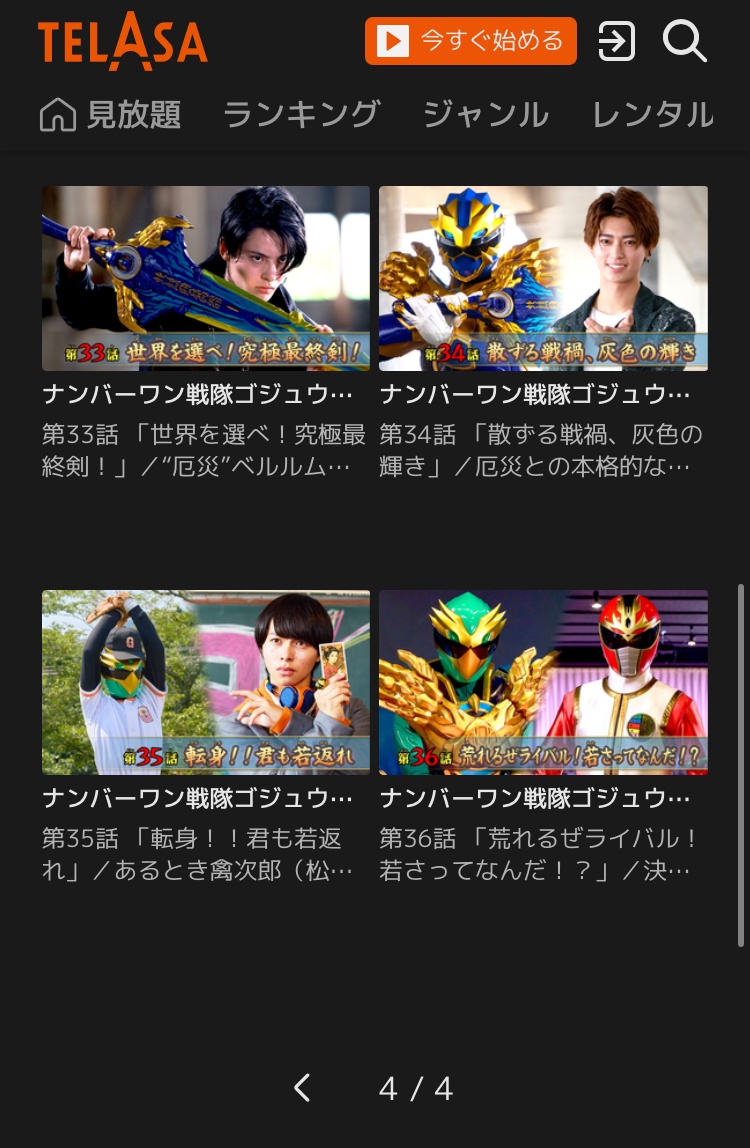The height and width of the screenshot is (1148, 750).
Task: Select the レンタル tab
Action: tap(652, 115)
